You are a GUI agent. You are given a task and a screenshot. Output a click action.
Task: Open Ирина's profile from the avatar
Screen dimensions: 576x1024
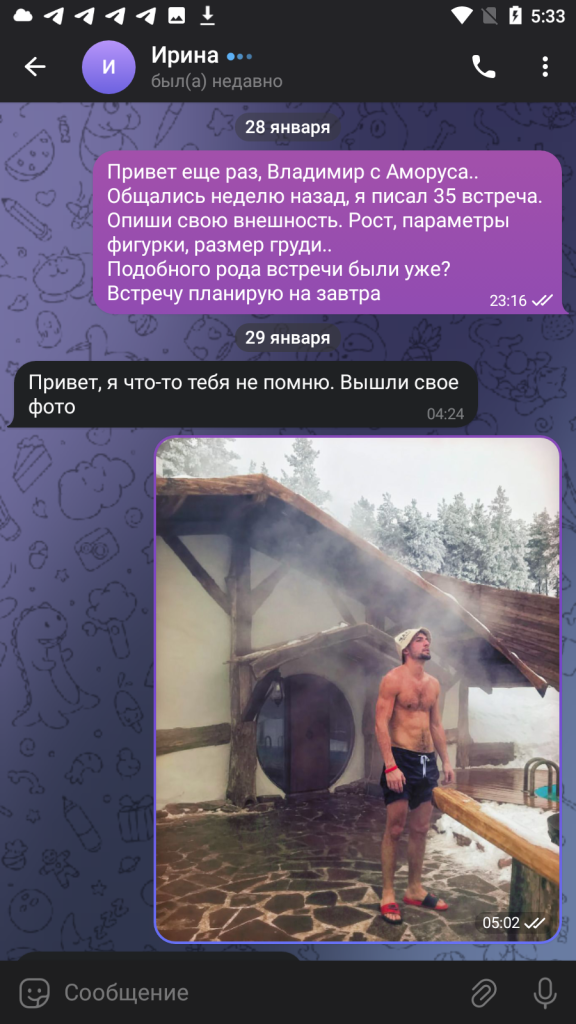tap(108, 67)
